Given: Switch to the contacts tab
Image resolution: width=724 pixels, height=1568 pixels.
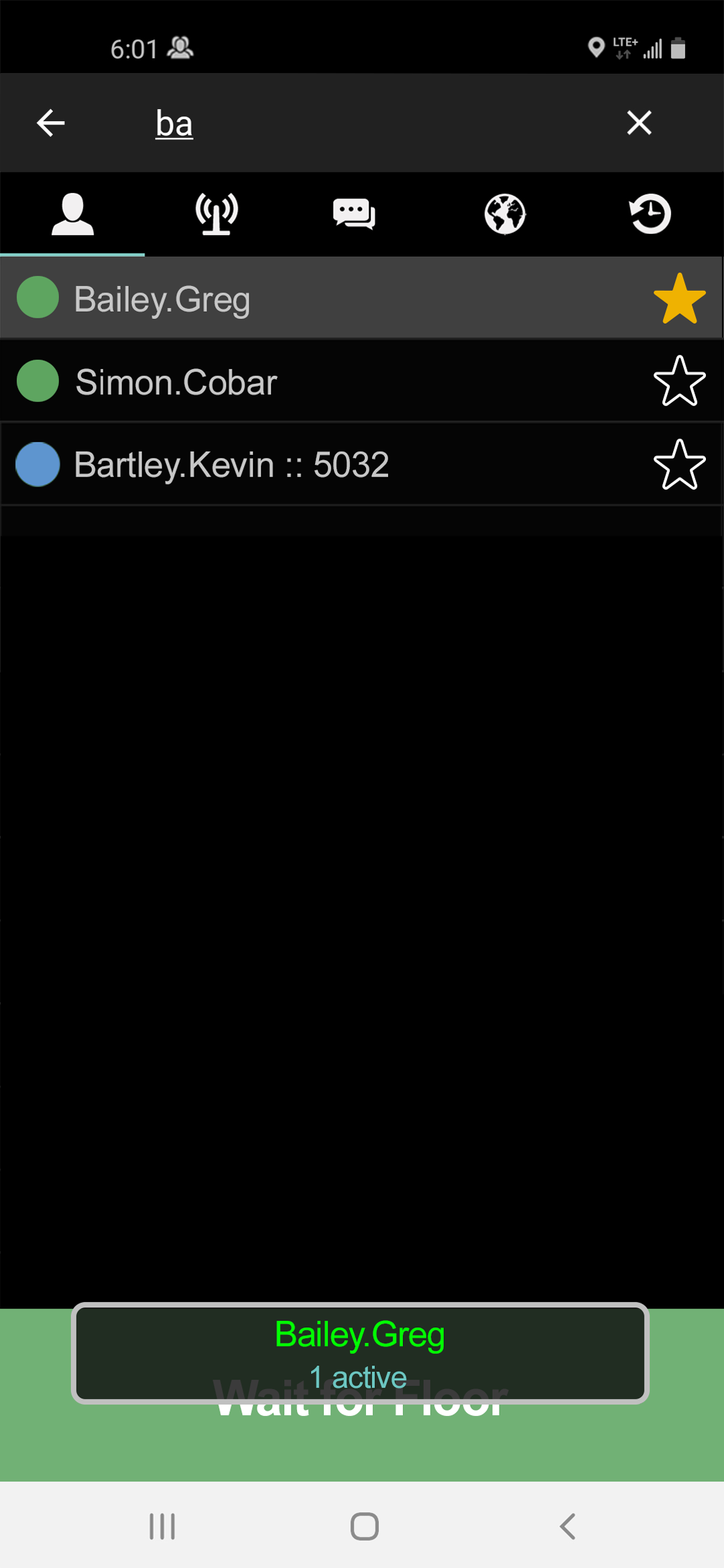Looking at the screenshot, I should (72, 214).
